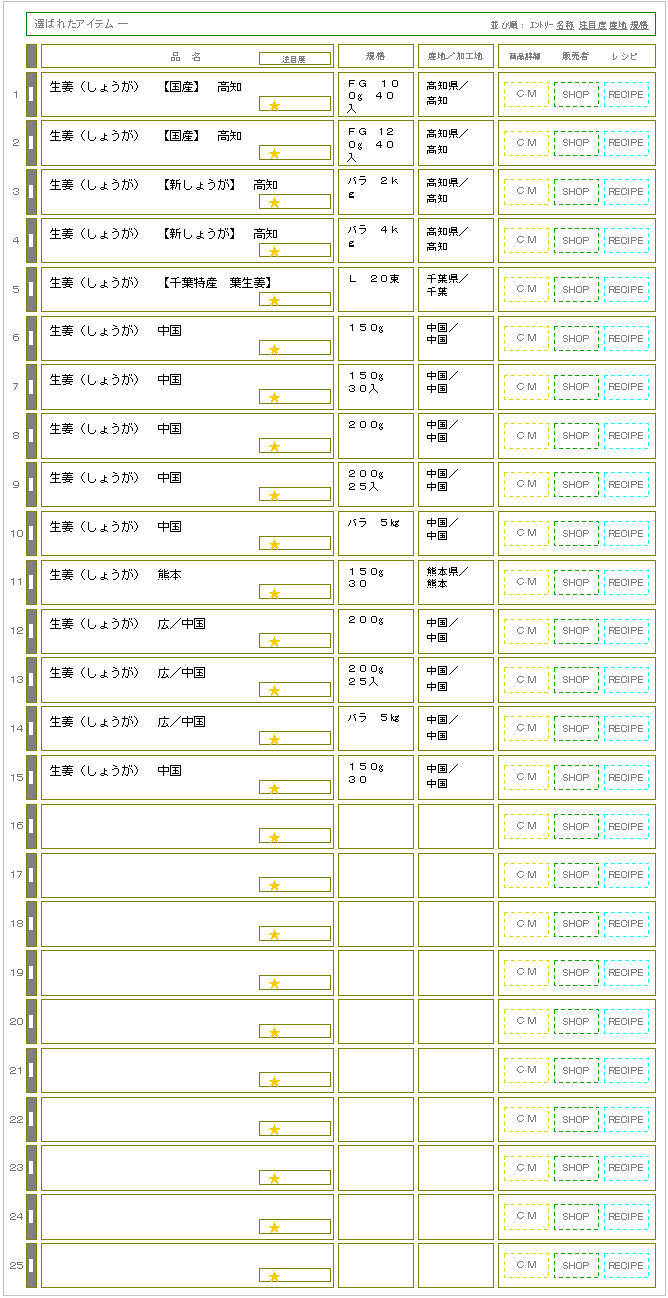Viewport: 668px width, 1298px height.
Task: Open CM for item 5 葉生姜
Action: click(526, 290)
